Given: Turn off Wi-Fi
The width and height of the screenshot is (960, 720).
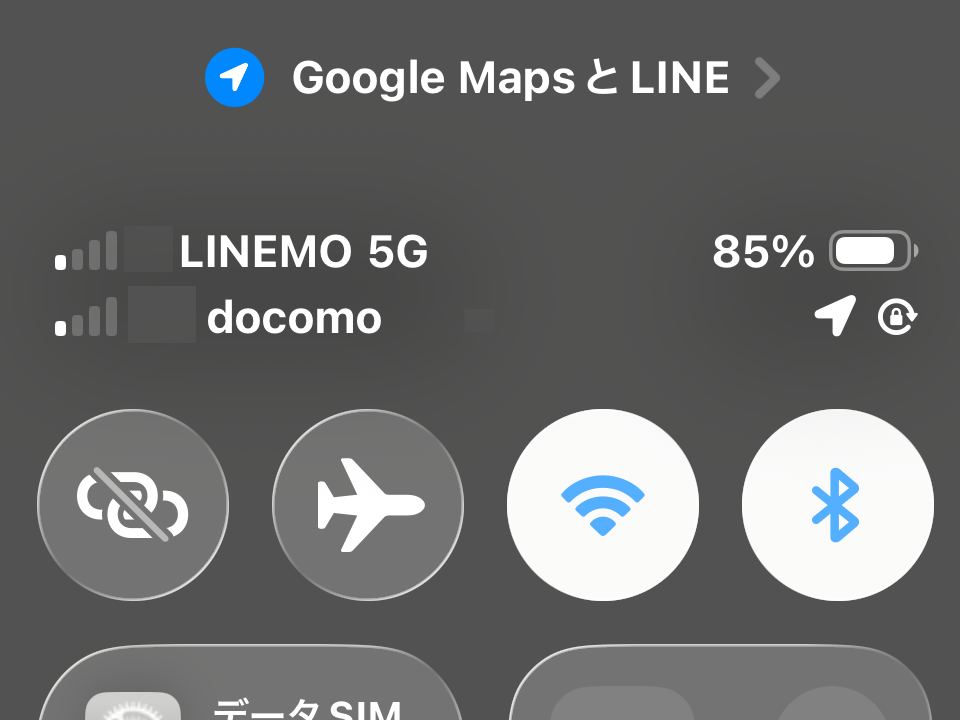Looking at the screenshot, I should coord(603,504).
